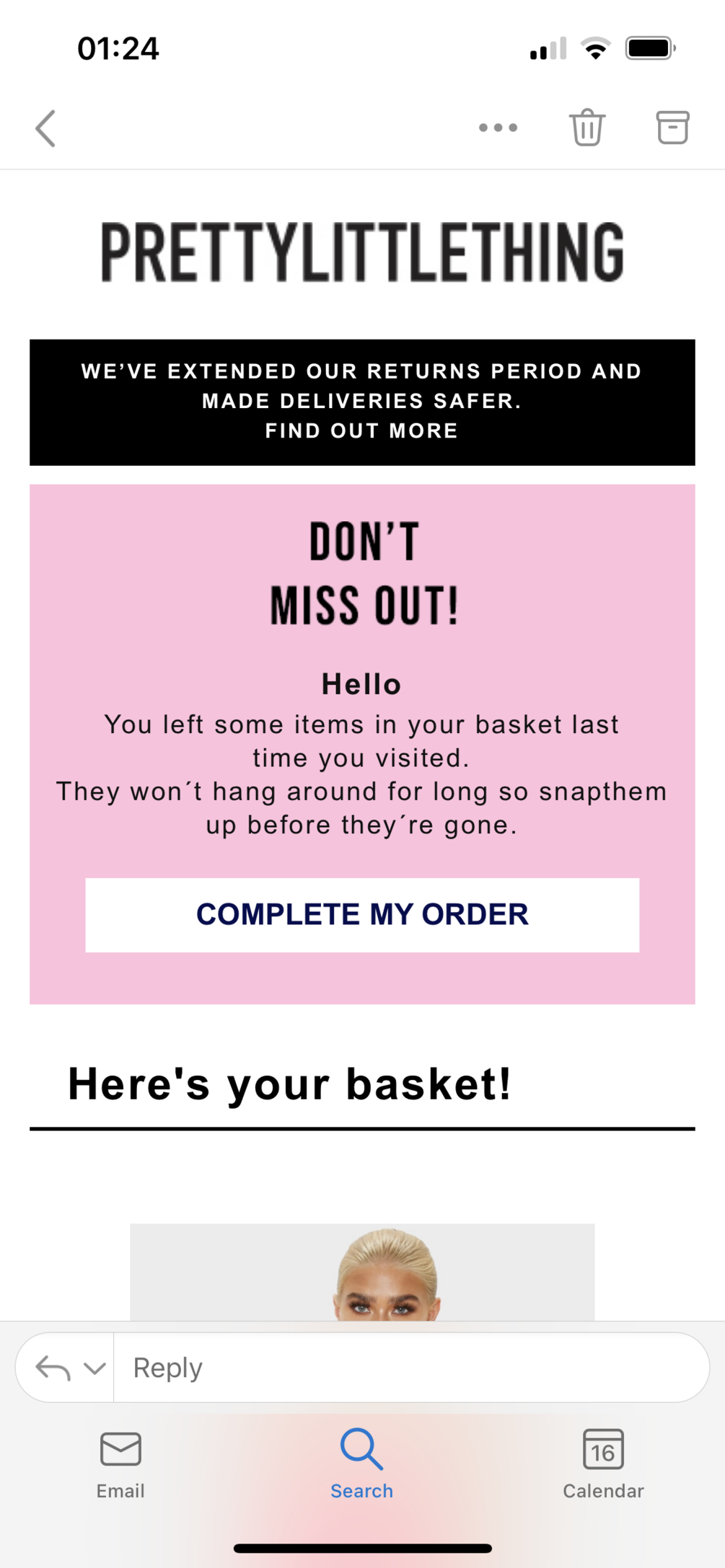The height and width of the screenshot is (1568, 725).
Task: Go back to the inbox
Action: (x=45, y=128)
